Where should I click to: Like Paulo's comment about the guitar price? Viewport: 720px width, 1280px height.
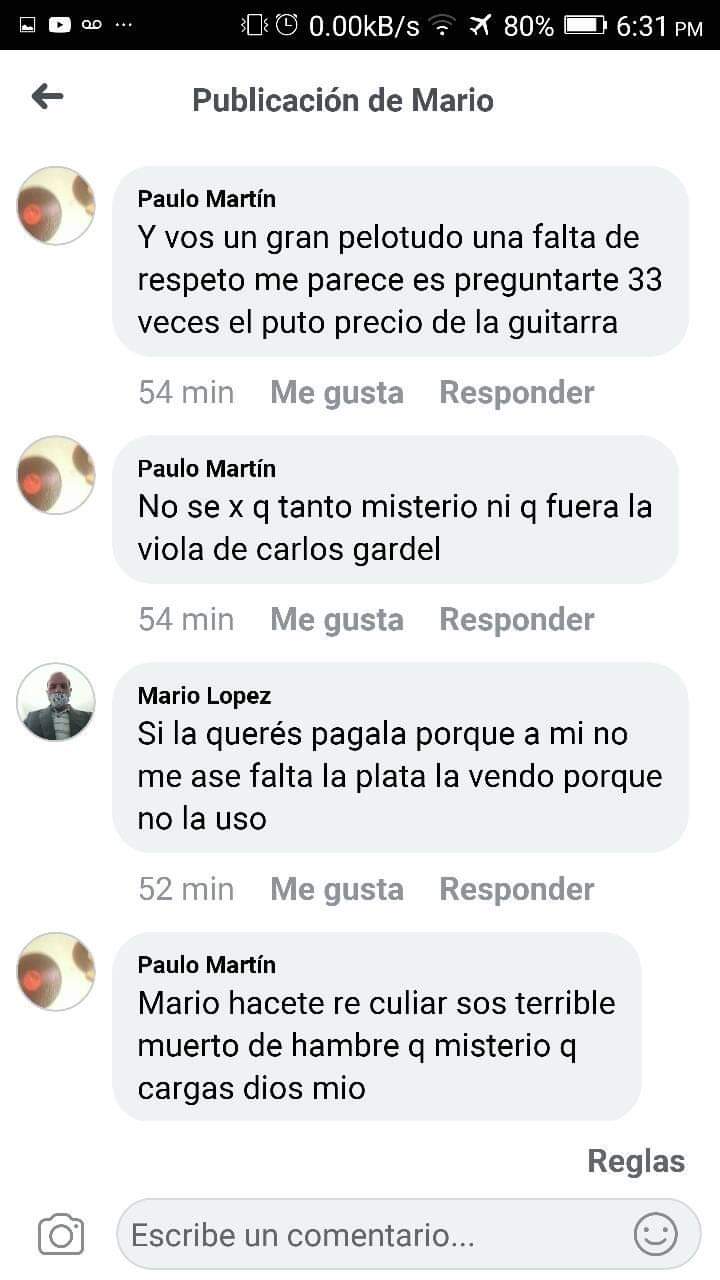click(x=337, y=393)
